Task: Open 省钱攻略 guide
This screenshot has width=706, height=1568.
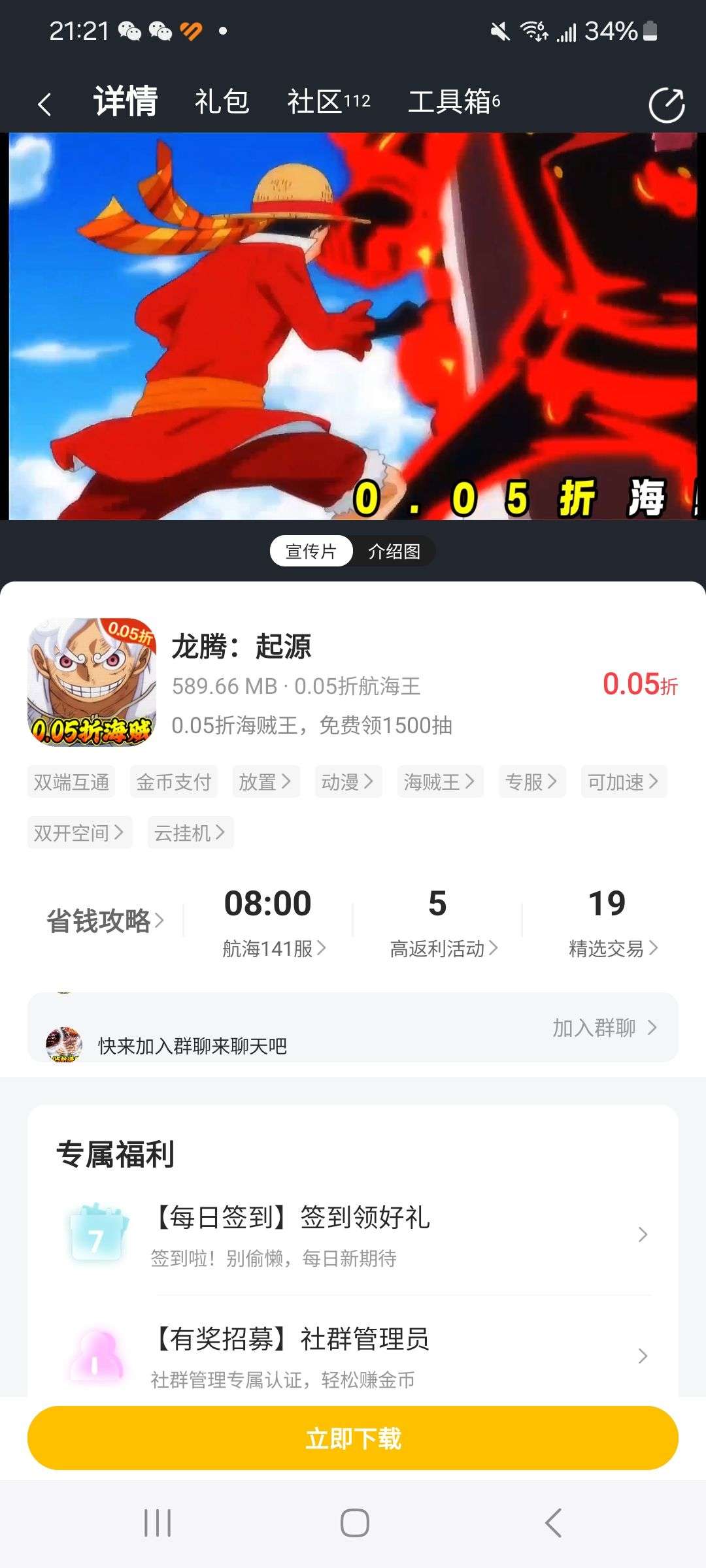Action: click(105, 921)
